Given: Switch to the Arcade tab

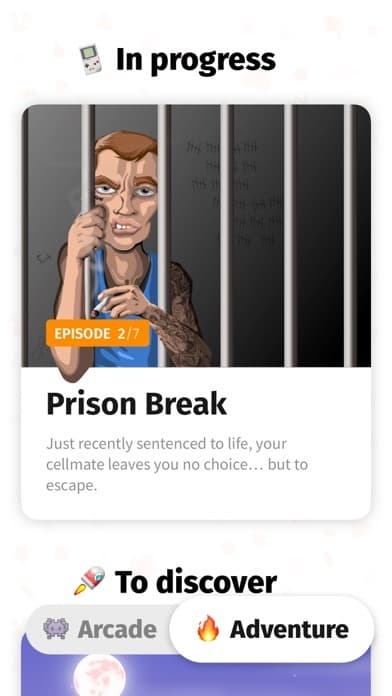Looking at the screenshot, I should (x=100, y=629).
